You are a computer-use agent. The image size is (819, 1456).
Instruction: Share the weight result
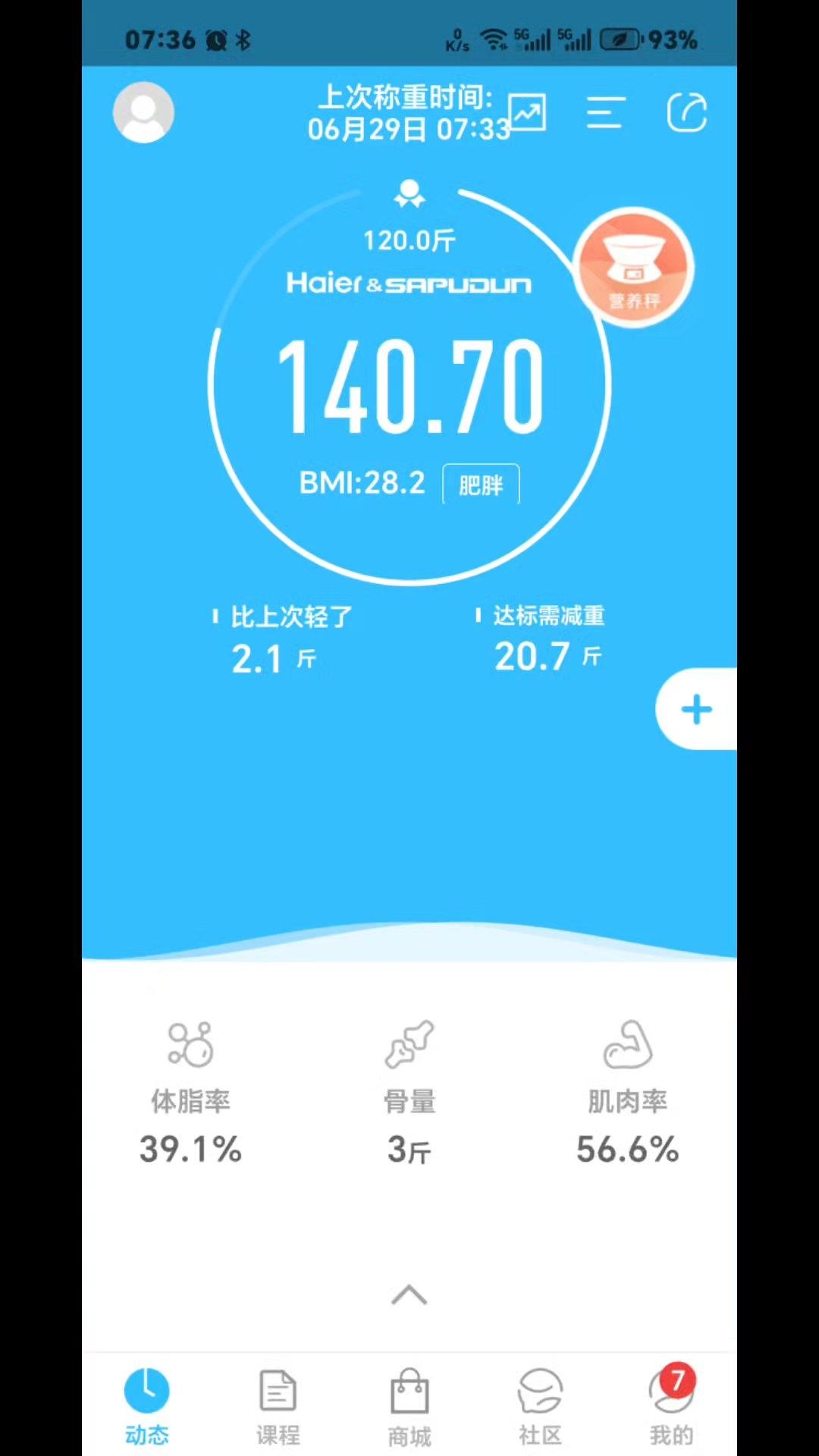[687, 113]
